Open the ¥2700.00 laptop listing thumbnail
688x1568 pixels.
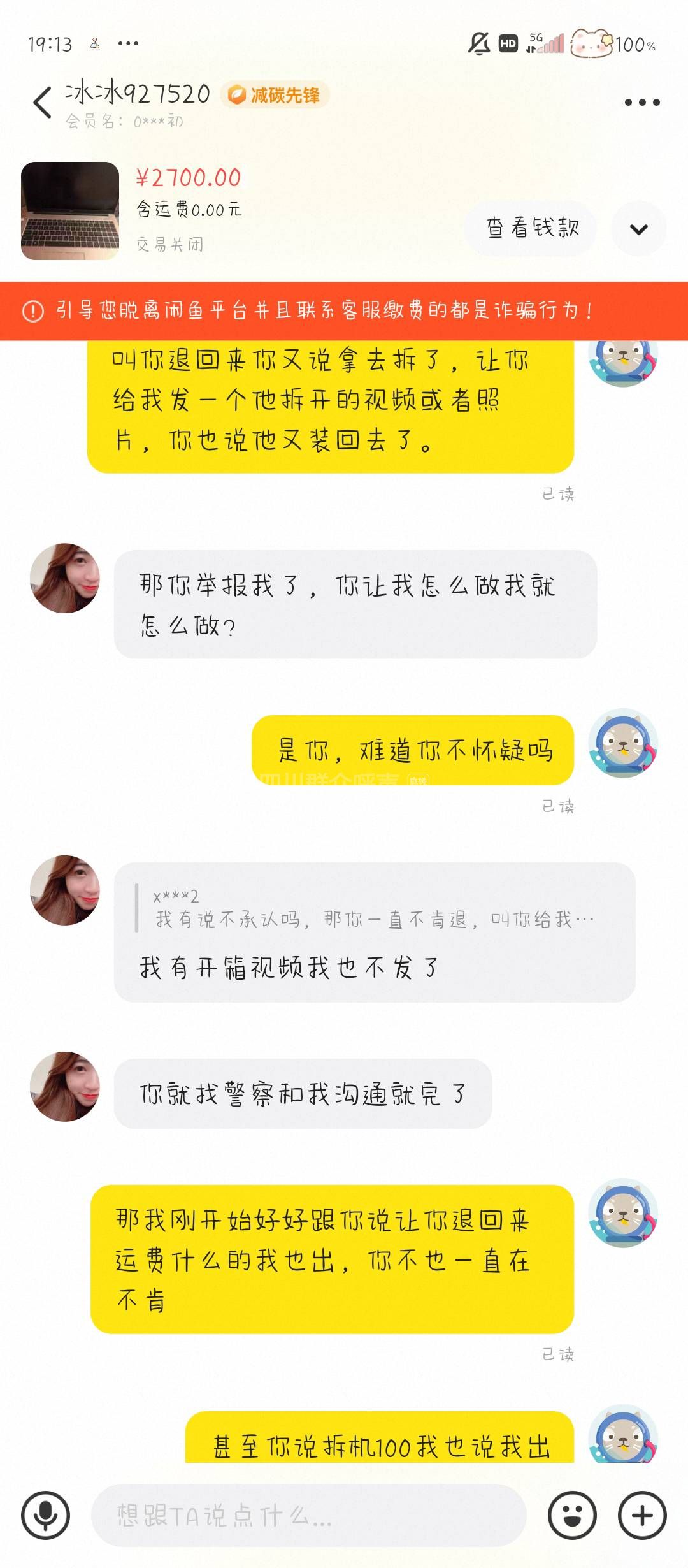(x=70, y=211)
